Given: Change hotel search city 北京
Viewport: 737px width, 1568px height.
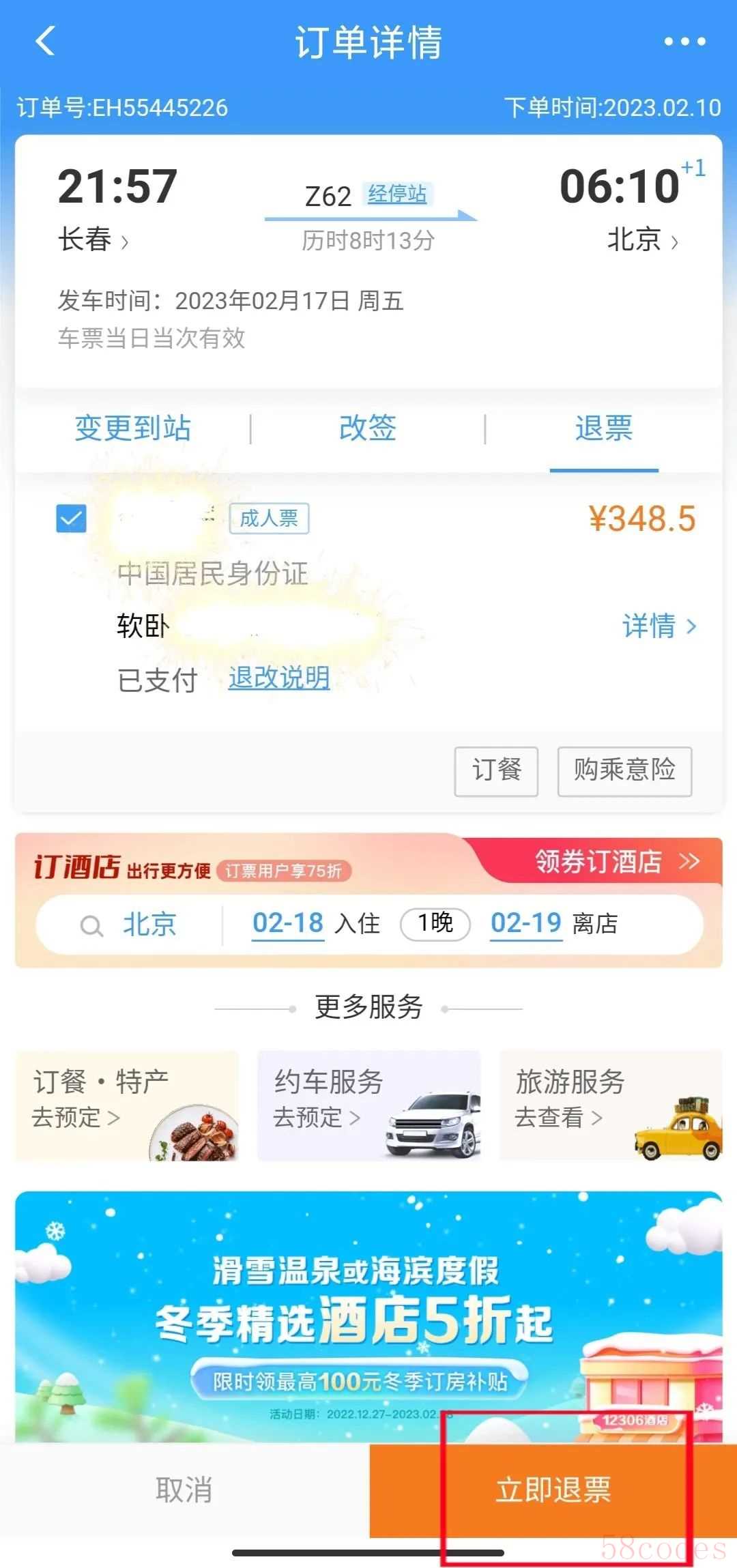Looking at the screenshot, I should [149, 925].
